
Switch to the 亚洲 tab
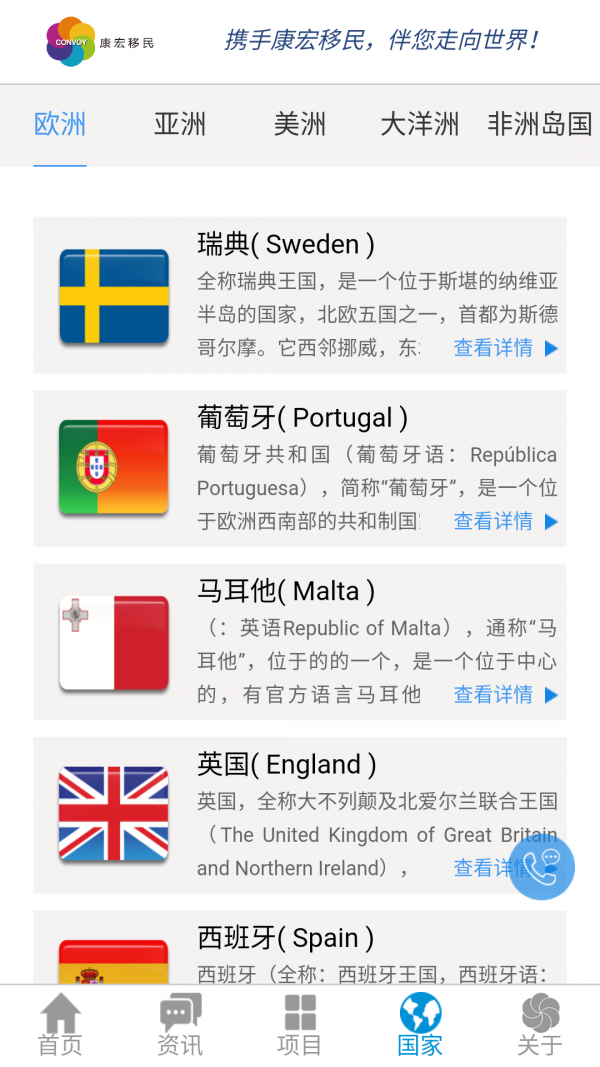pyautogui.click(x=180, y=125)
